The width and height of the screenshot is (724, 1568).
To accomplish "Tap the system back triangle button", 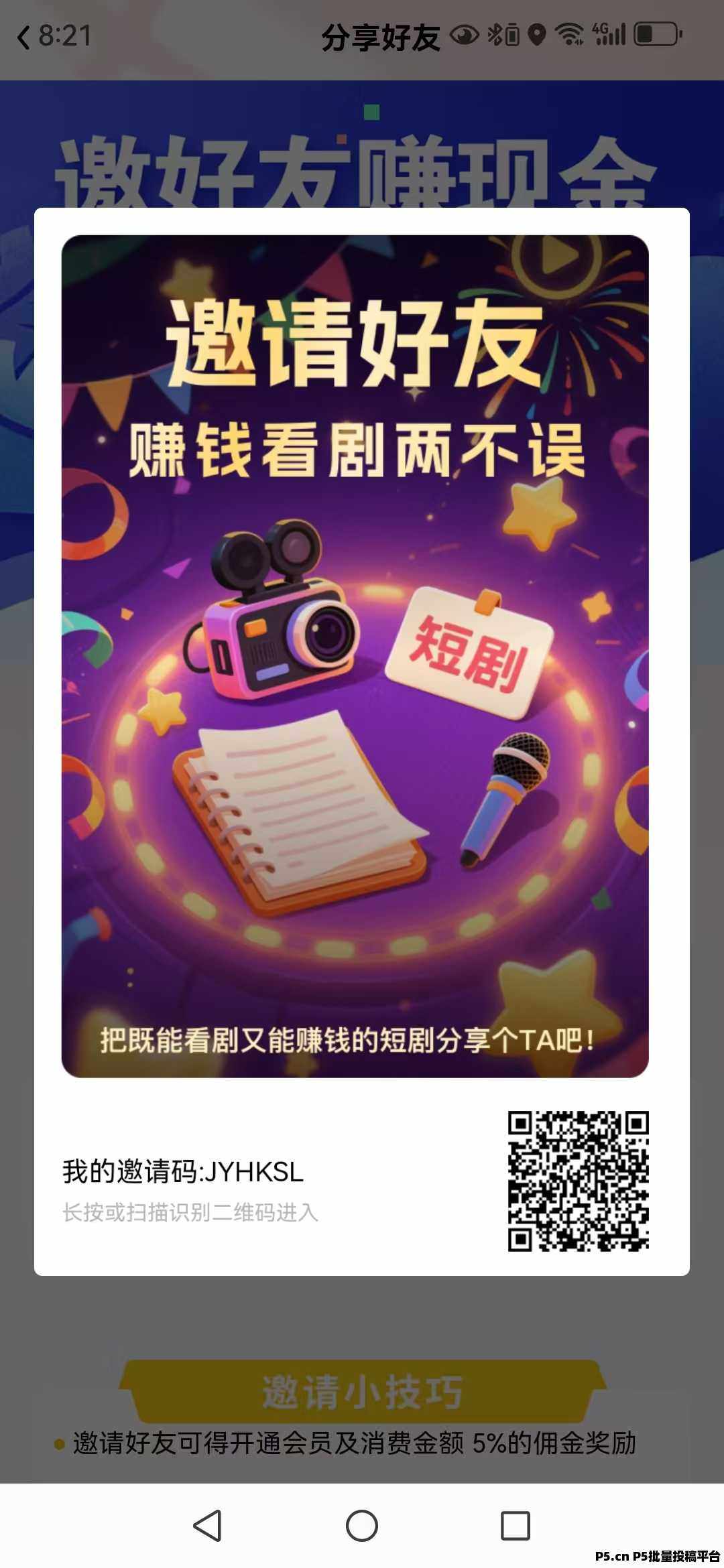I will (x=208, y=1526).
